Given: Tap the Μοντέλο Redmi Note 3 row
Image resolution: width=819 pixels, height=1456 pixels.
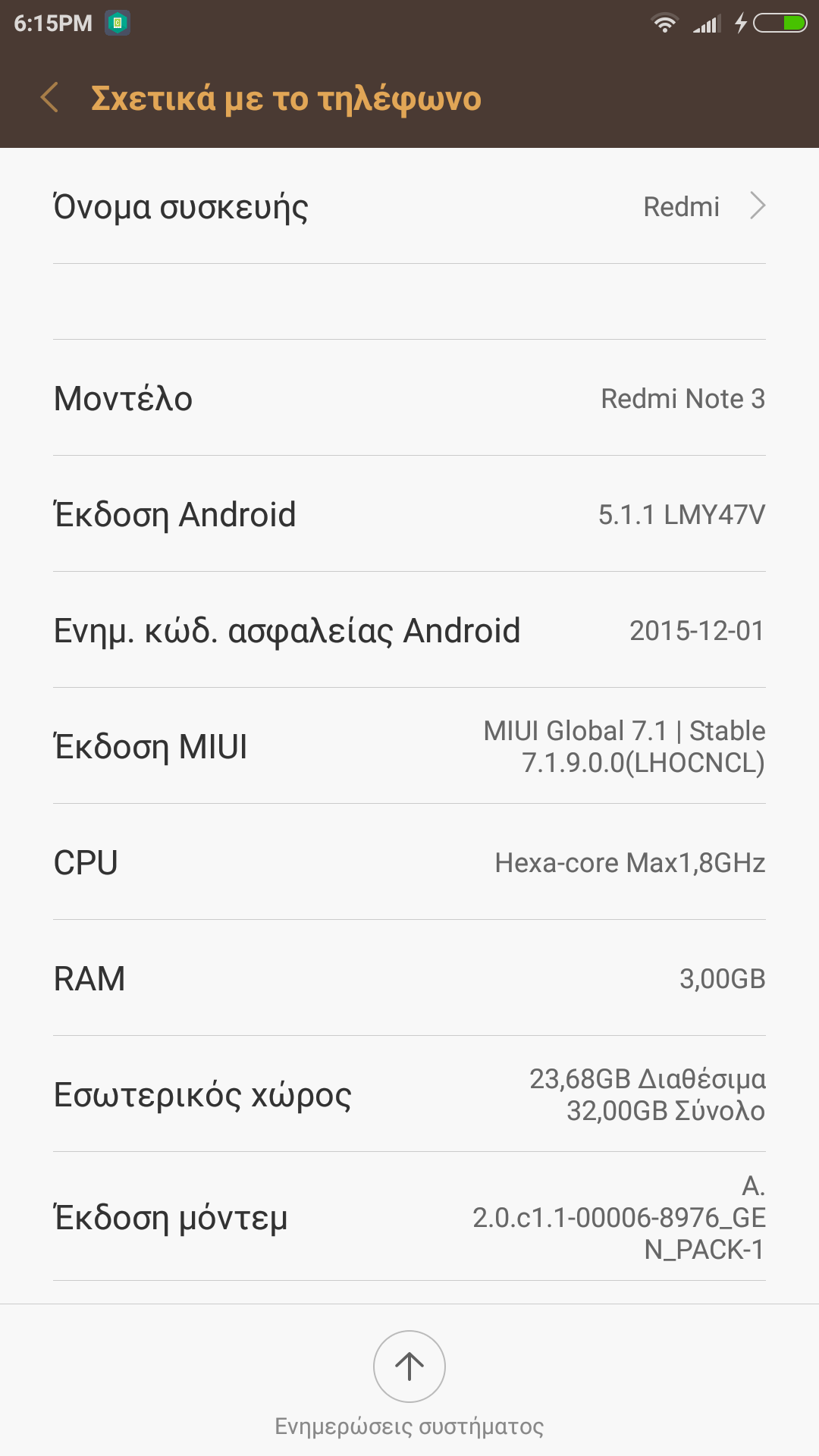Looking at the screenshot, I should click(x=409, y=398).
